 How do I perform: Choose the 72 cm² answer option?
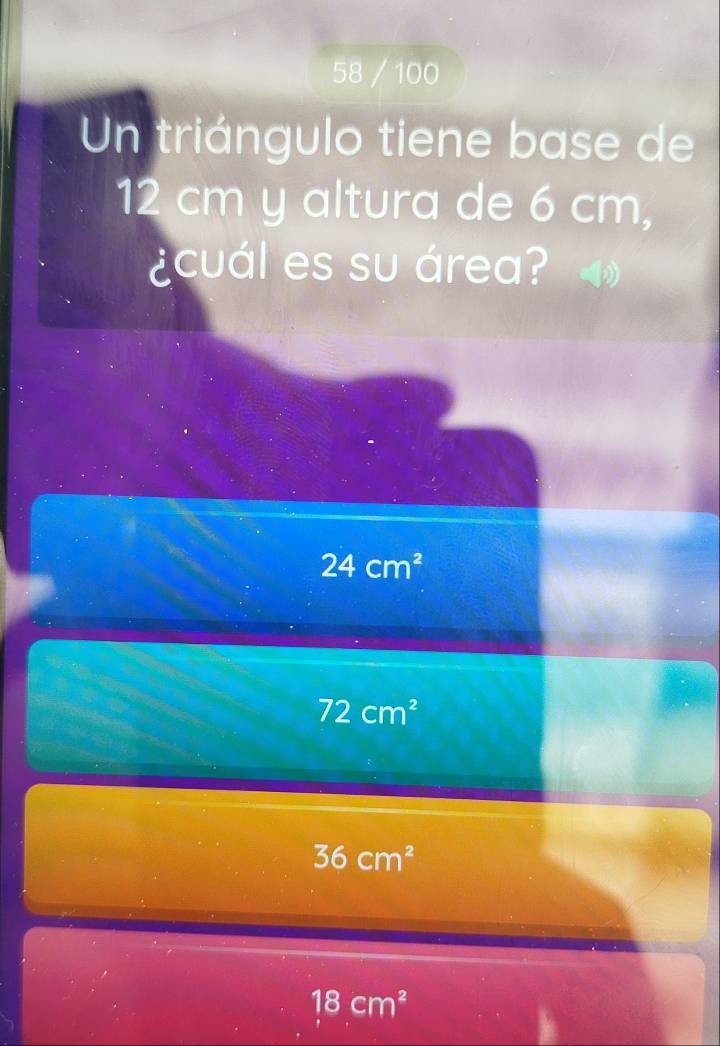tap(371, 713)
